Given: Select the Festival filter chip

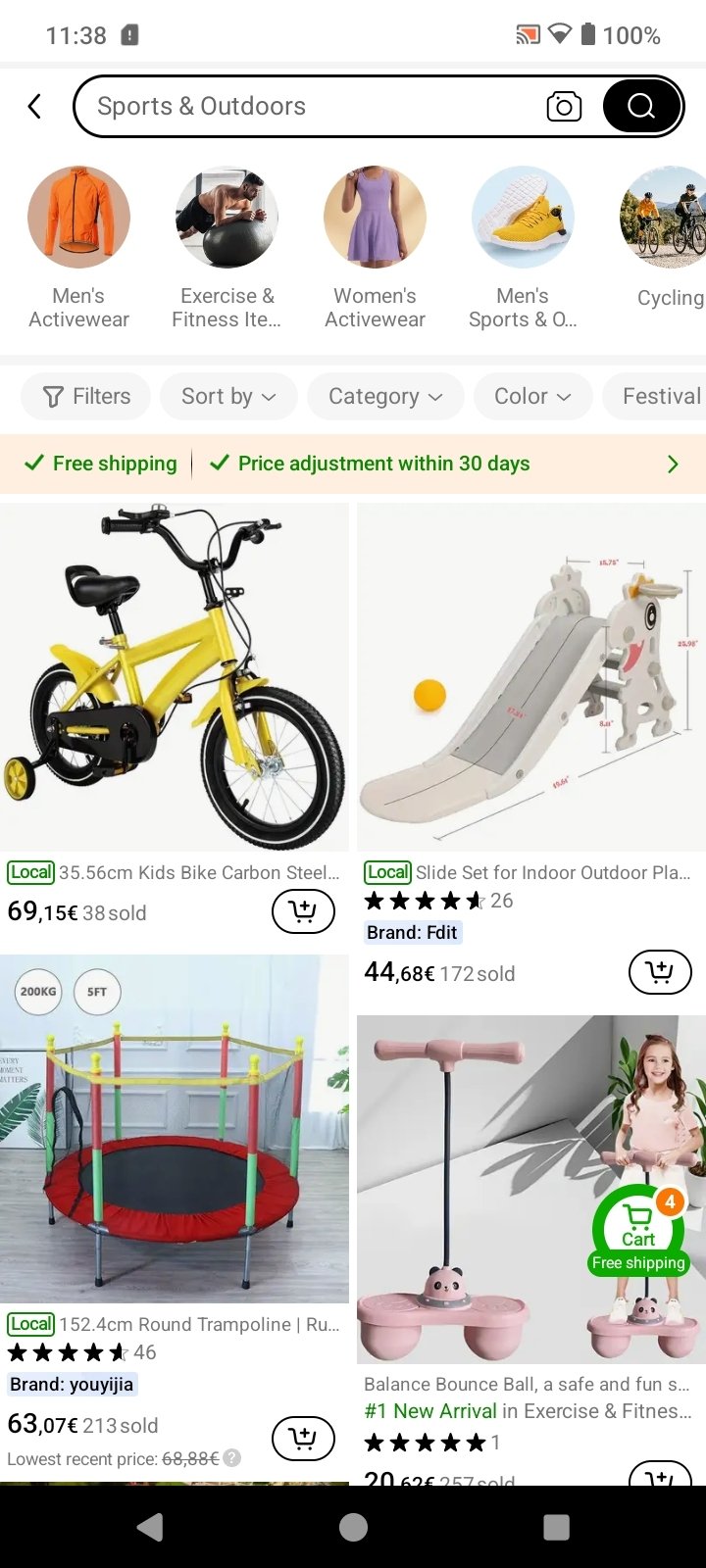Looking at the screenshot, I should coord(655,396).
